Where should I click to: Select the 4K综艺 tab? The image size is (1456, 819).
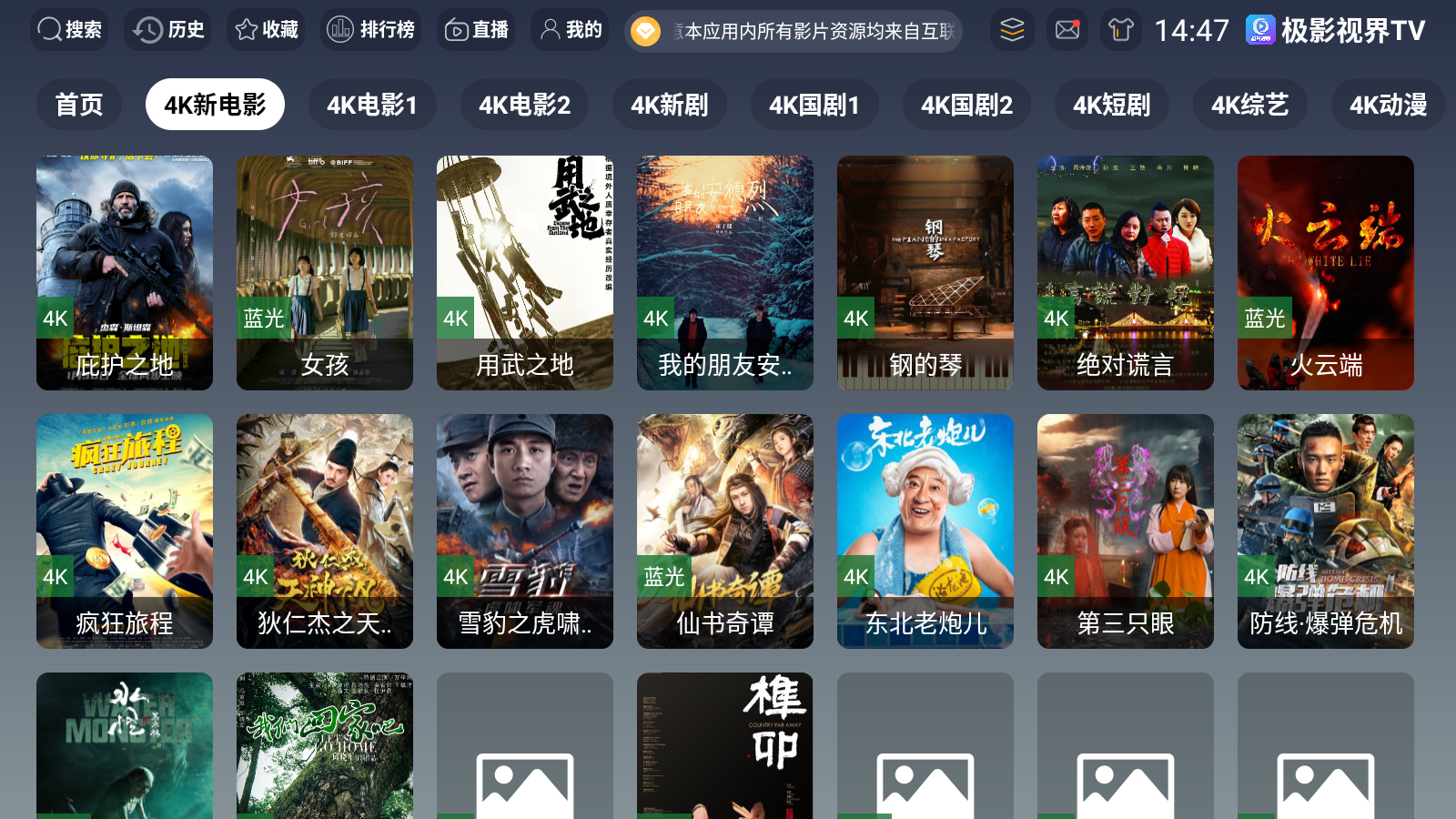click(1250, 105)
